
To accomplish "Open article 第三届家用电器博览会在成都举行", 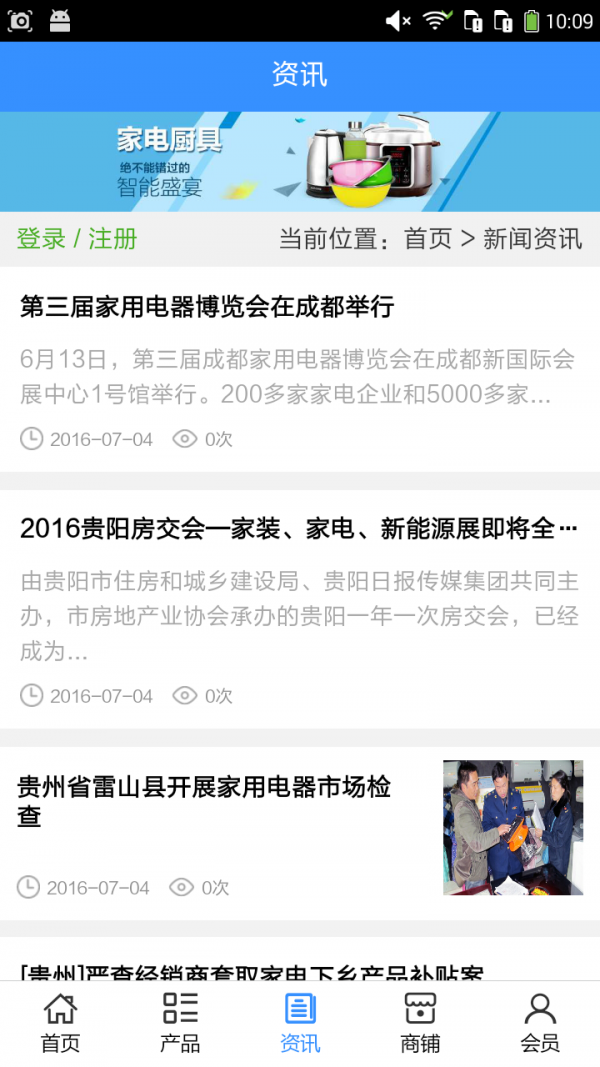I will click(x=207, y=307).
